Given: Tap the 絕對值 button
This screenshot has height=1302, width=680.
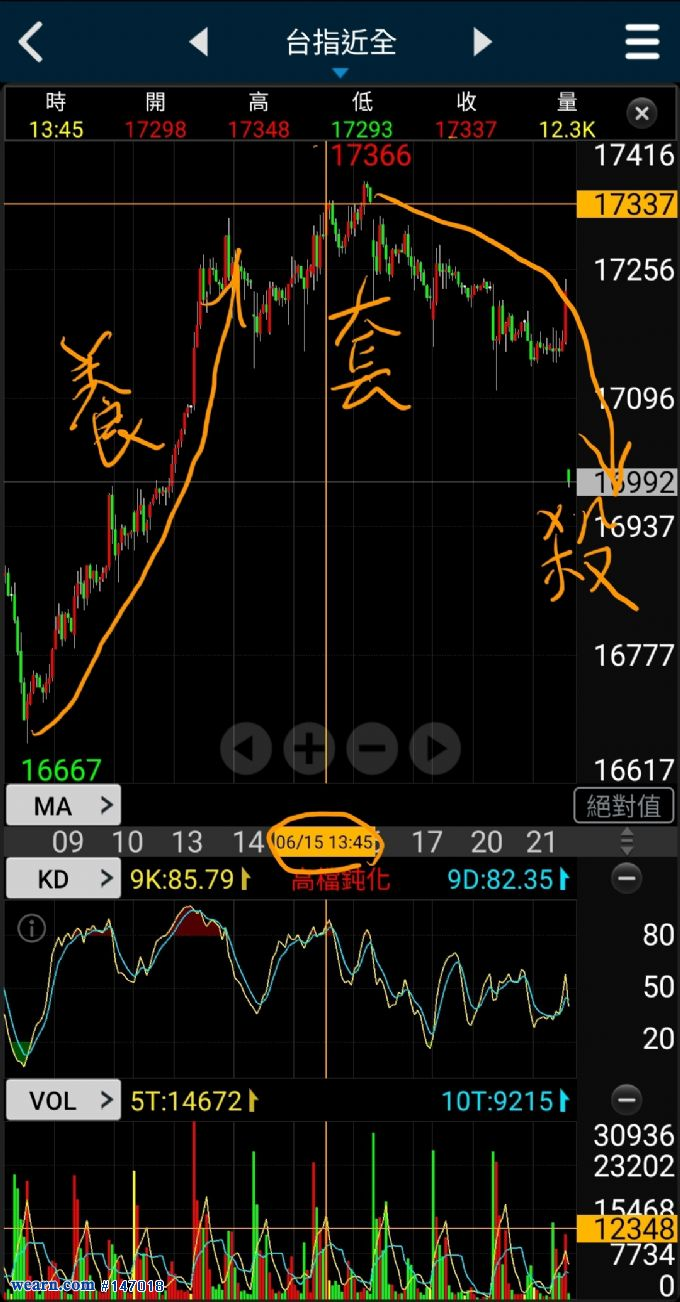Looking at the screenshot, I should [623, 805].
